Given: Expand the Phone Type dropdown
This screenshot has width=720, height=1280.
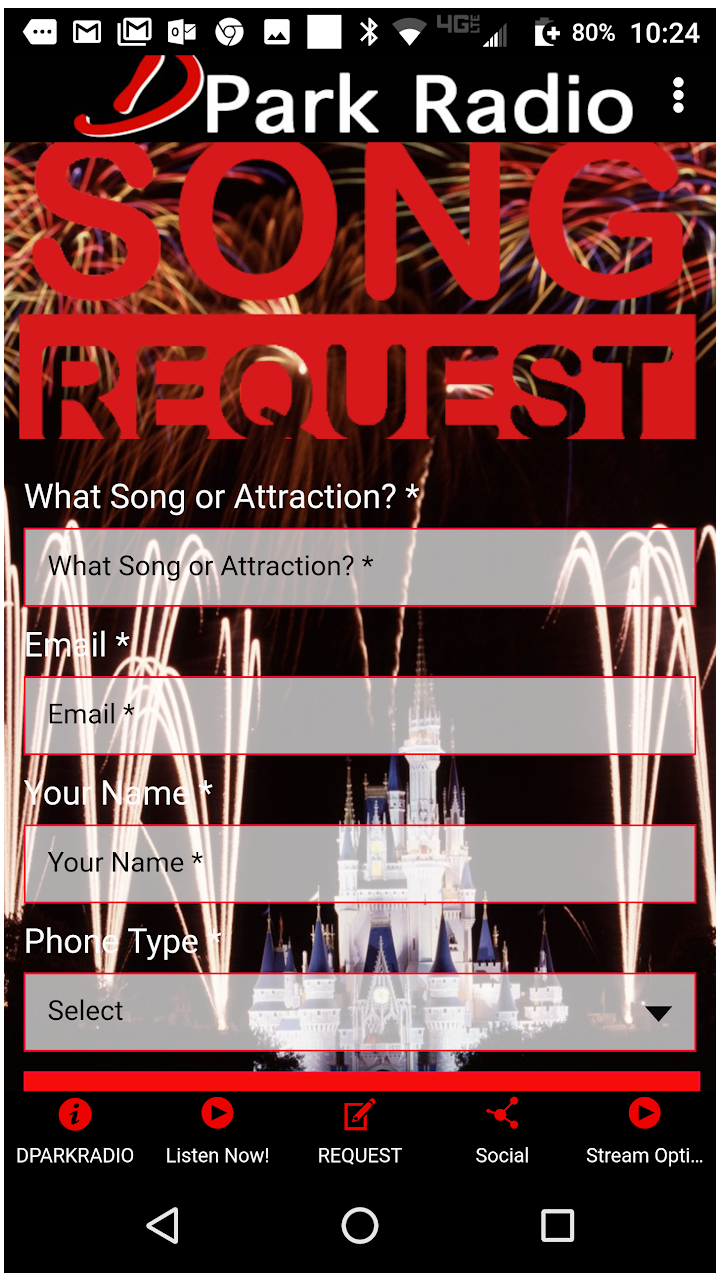Looking at the screenshot, I should [x=360, y=1011].
